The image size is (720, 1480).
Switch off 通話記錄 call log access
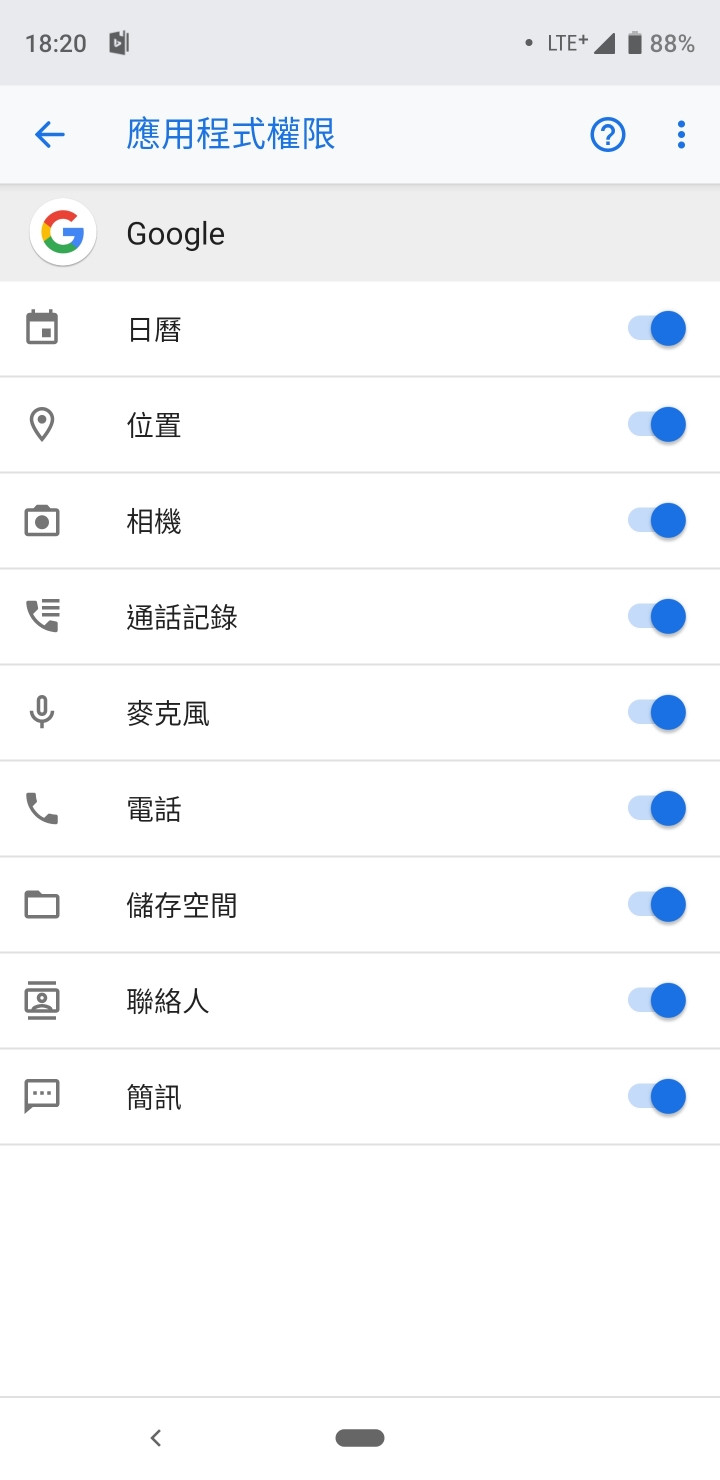click(657, 616)
